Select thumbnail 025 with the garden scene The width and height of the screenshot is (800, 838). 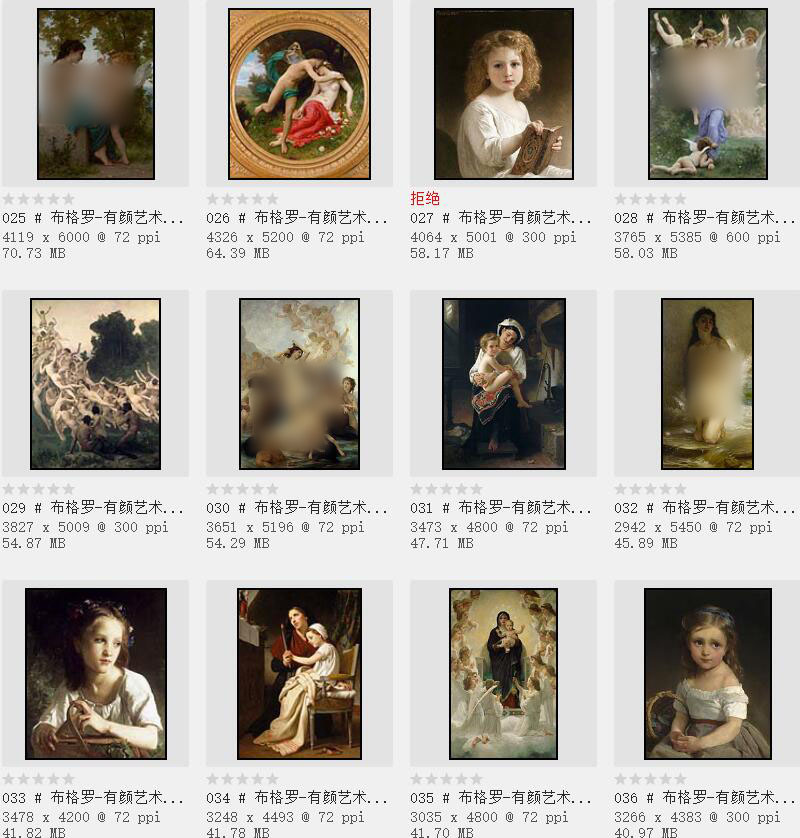point(96,94)
